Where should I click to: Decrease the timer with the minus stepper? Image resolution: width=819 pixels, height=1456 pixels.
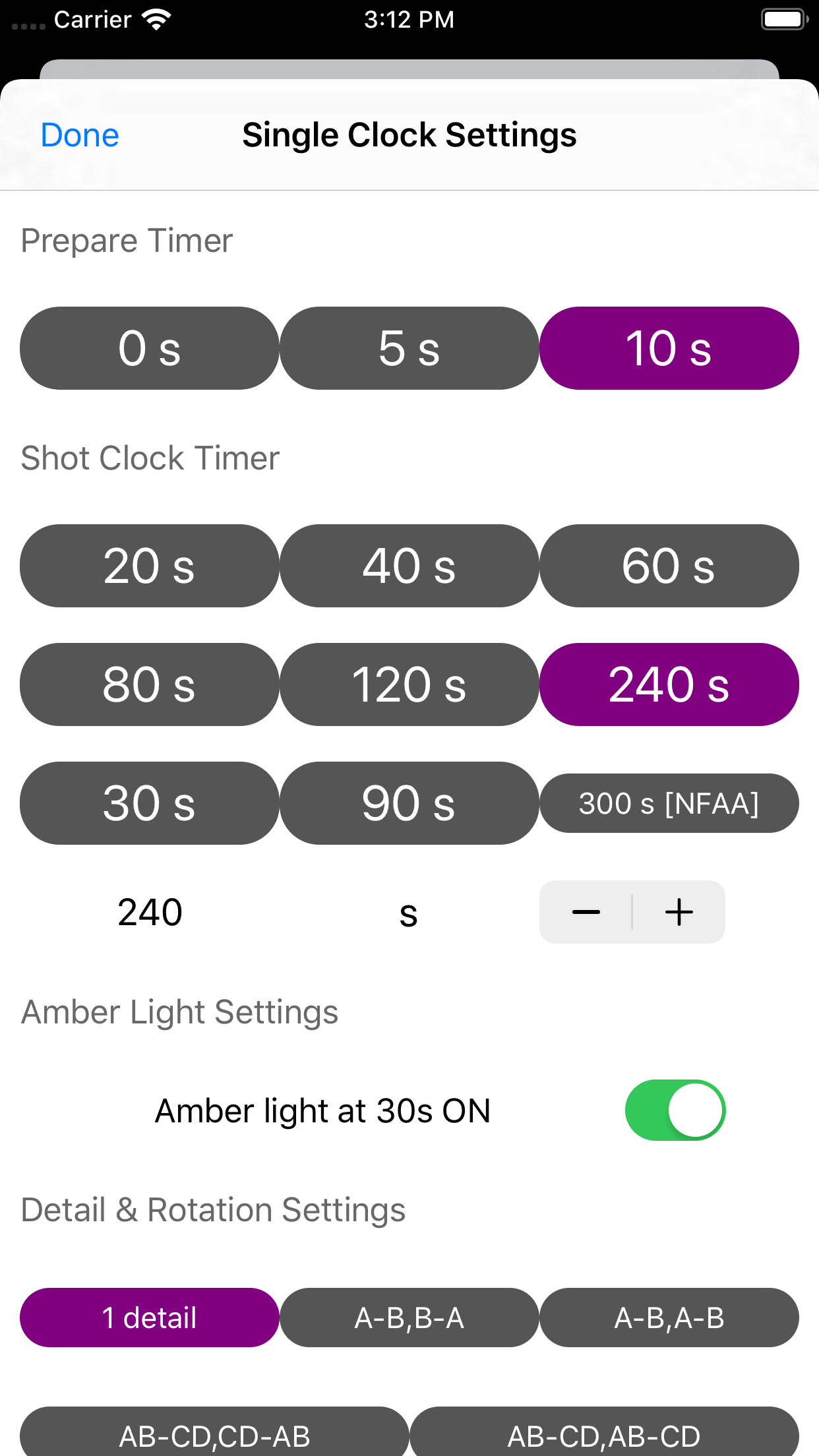click(586, 913)
